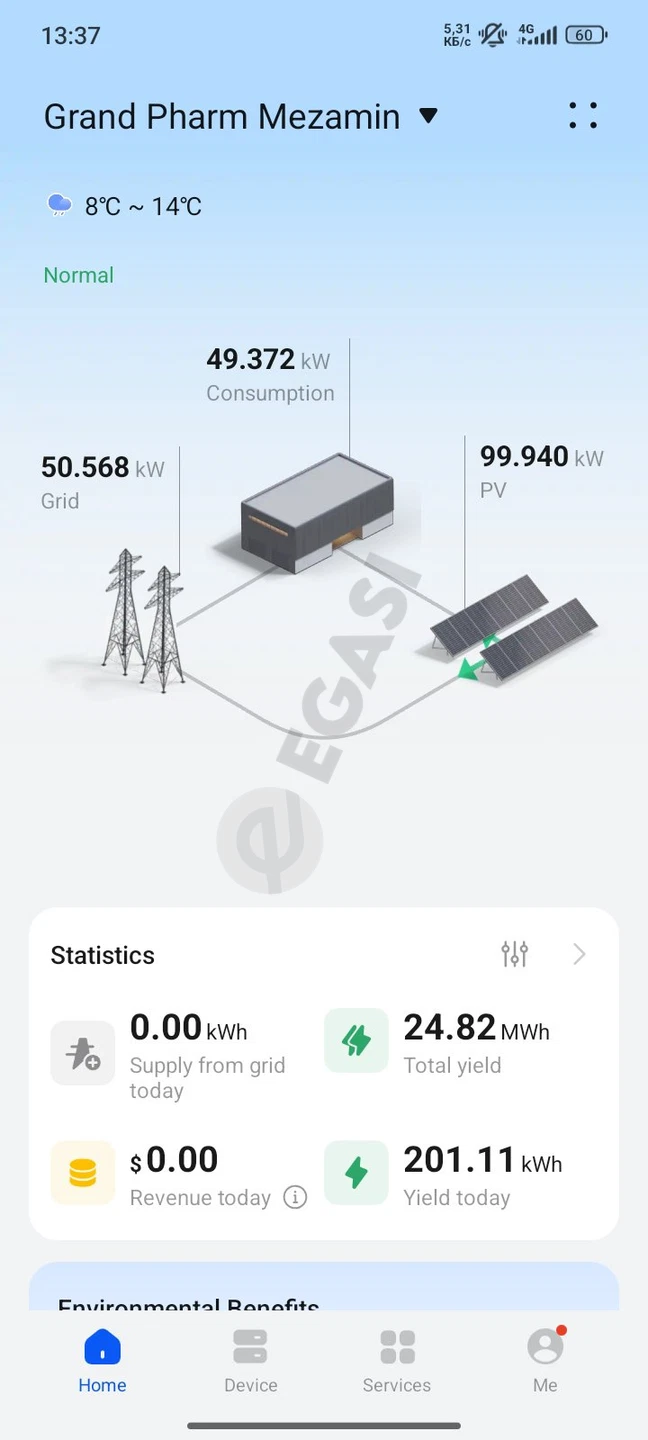Show info about Revenue today
Image resolution: width=648 pixels, height=1440 pixels.
point(295,1197)
